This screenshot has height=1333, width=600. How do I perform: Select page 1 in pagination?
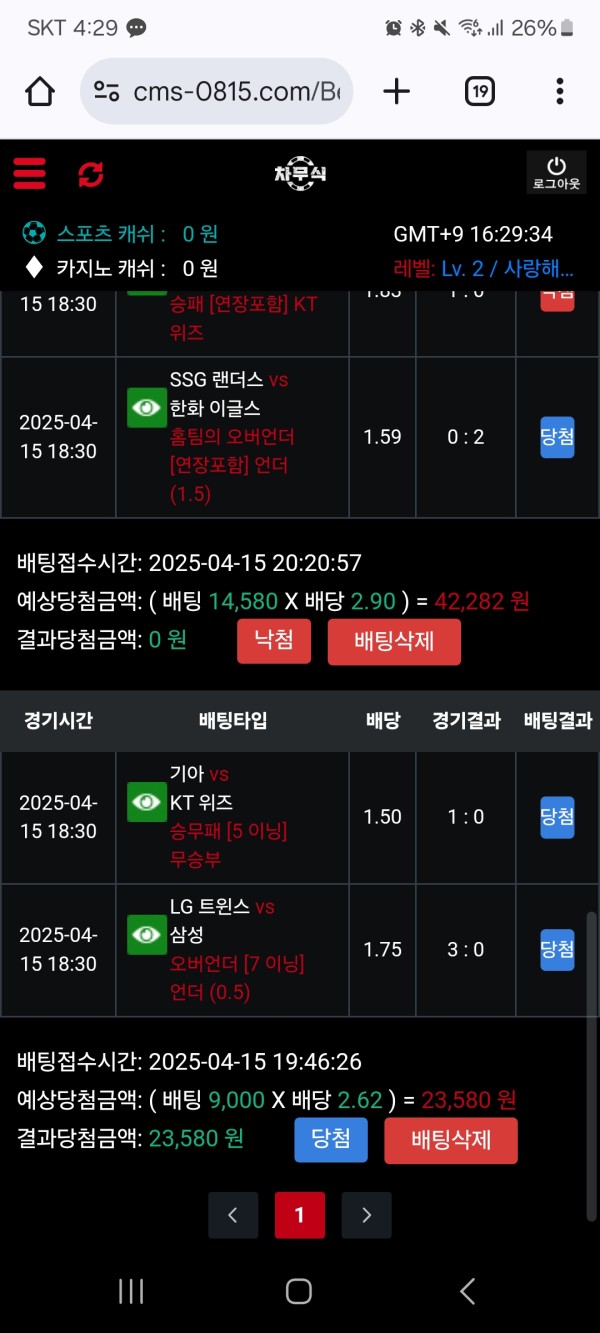coord(299,1215)
